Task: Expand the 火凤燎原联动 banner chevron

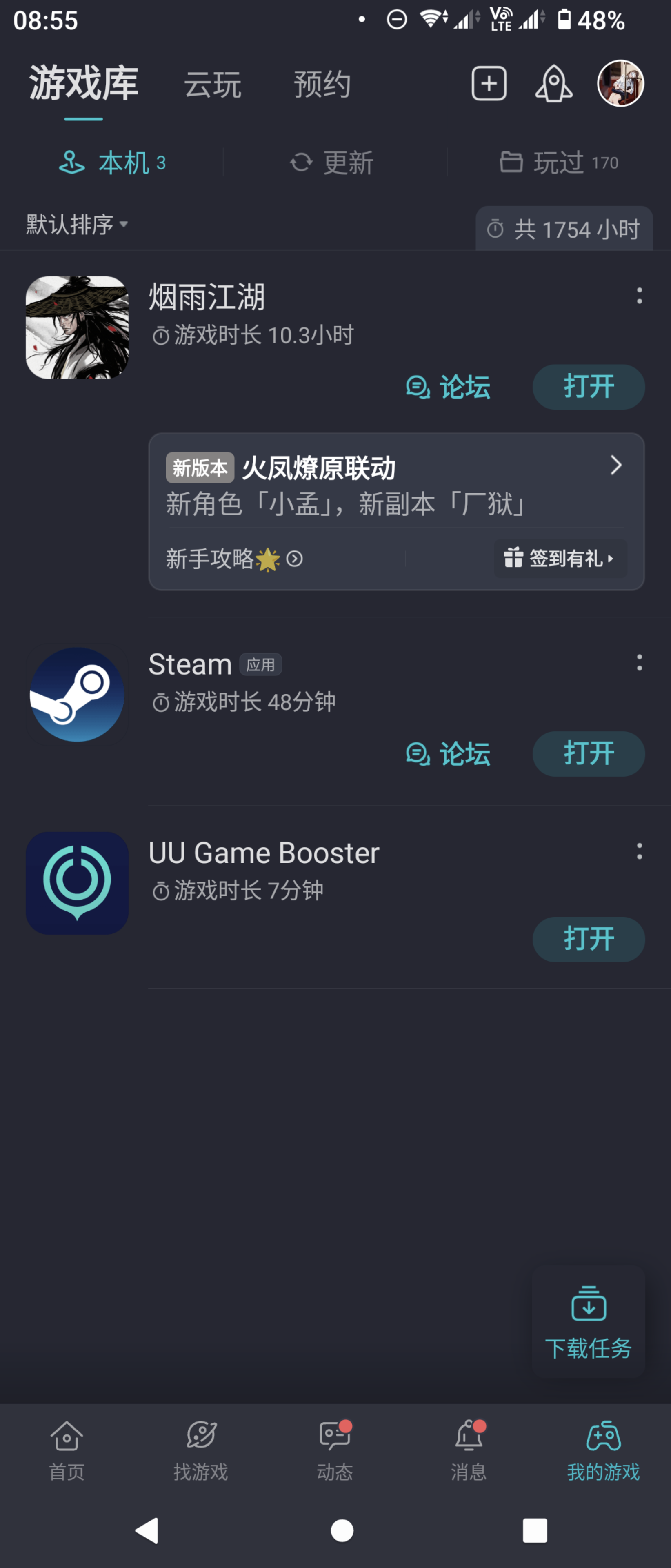Action: coord(615,465)
